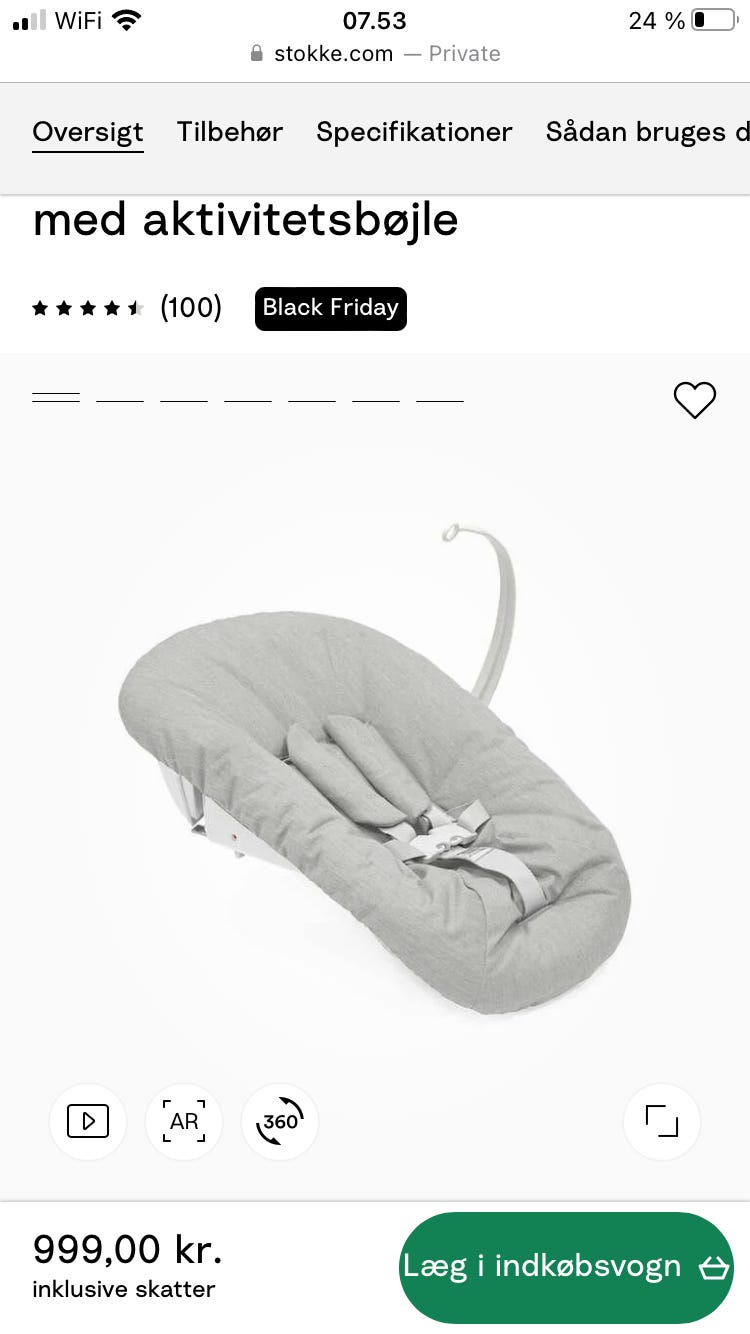This screenshot has height=1334, width=750.
Task: Tap the stokke.com address bar
Action: [375, 54]
